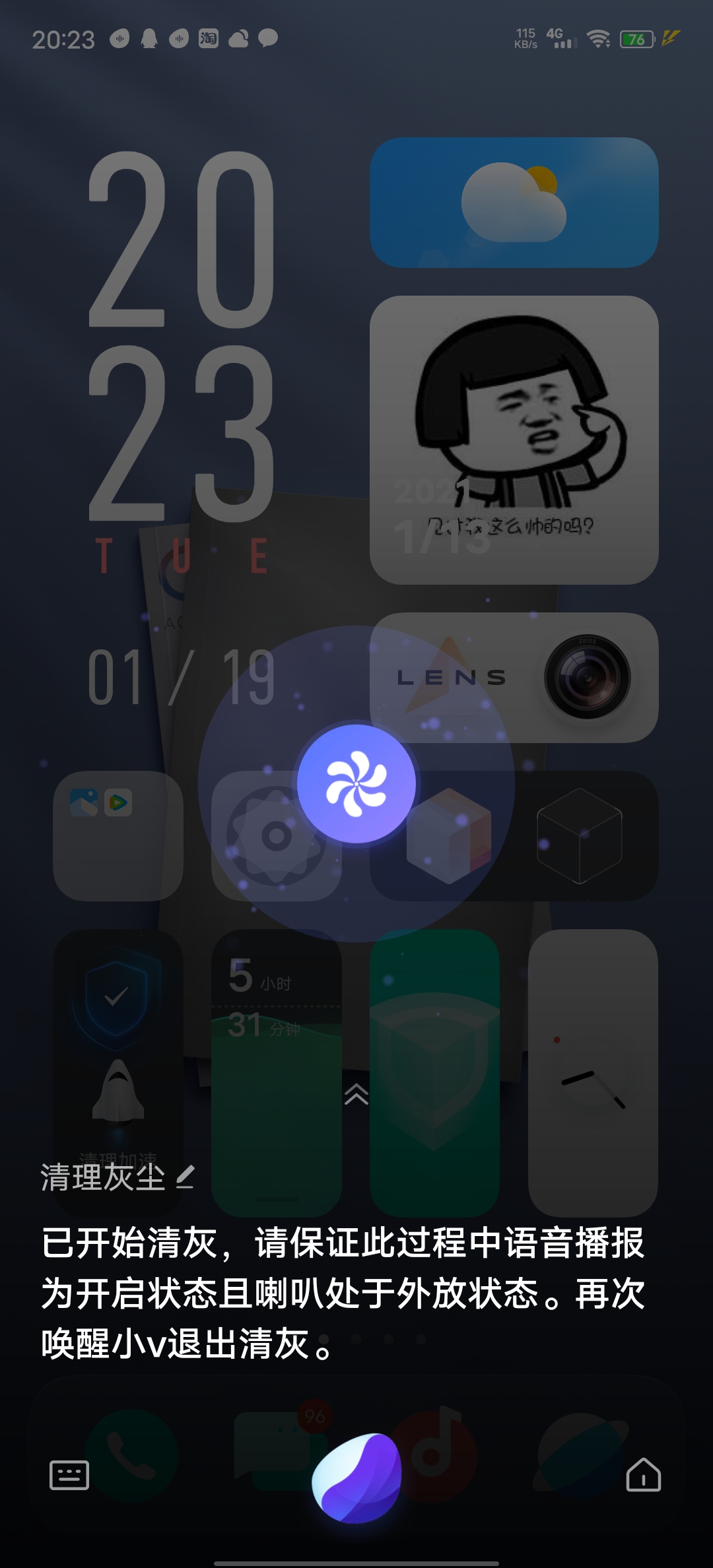Tap the Jovi voice assistant orb

357,1477
